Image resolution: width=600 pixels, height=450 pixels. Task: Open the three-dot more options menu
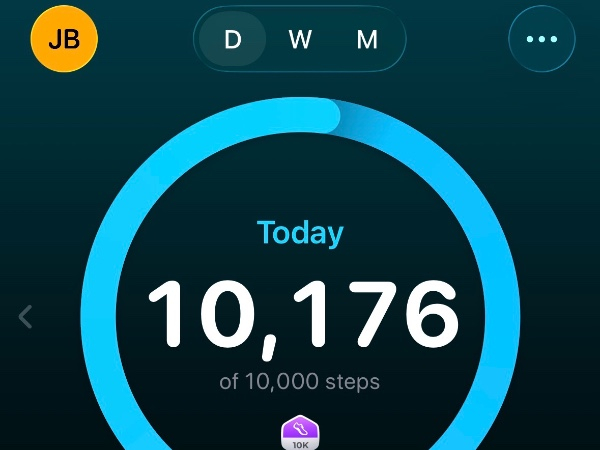coord(542,40)
